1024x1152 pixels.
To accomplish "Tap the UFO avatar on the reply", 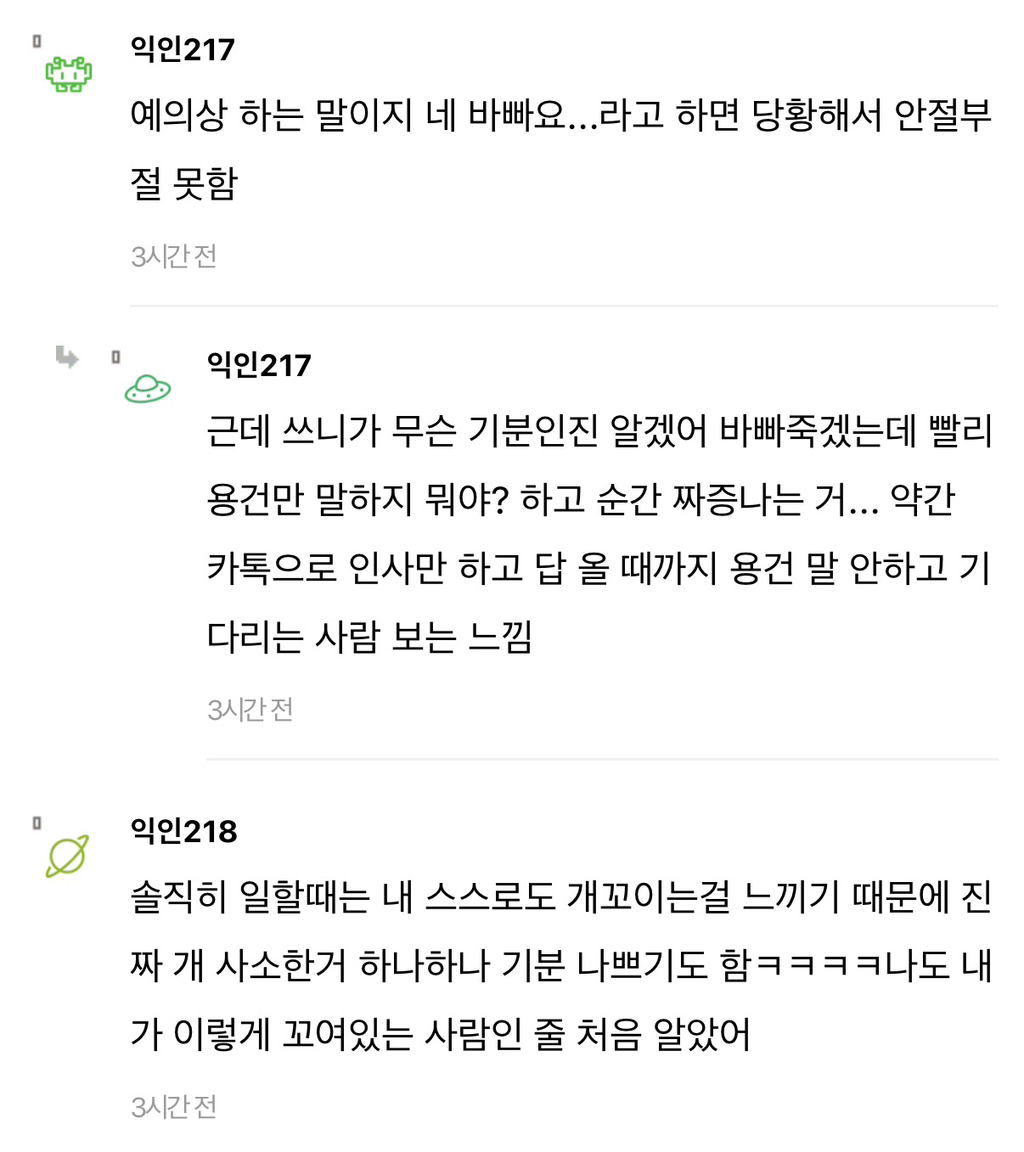I will 148,389.
